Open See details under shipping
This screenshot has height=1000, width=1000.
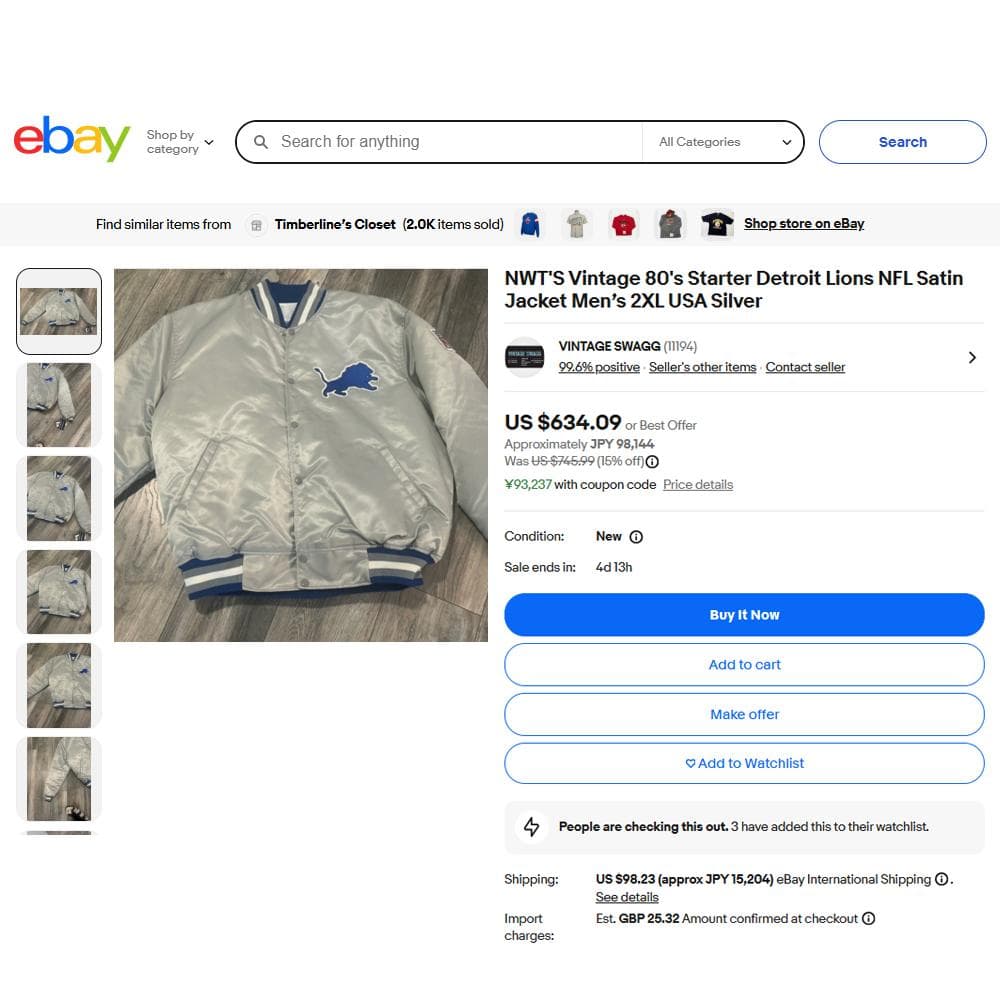pos(627,897)
